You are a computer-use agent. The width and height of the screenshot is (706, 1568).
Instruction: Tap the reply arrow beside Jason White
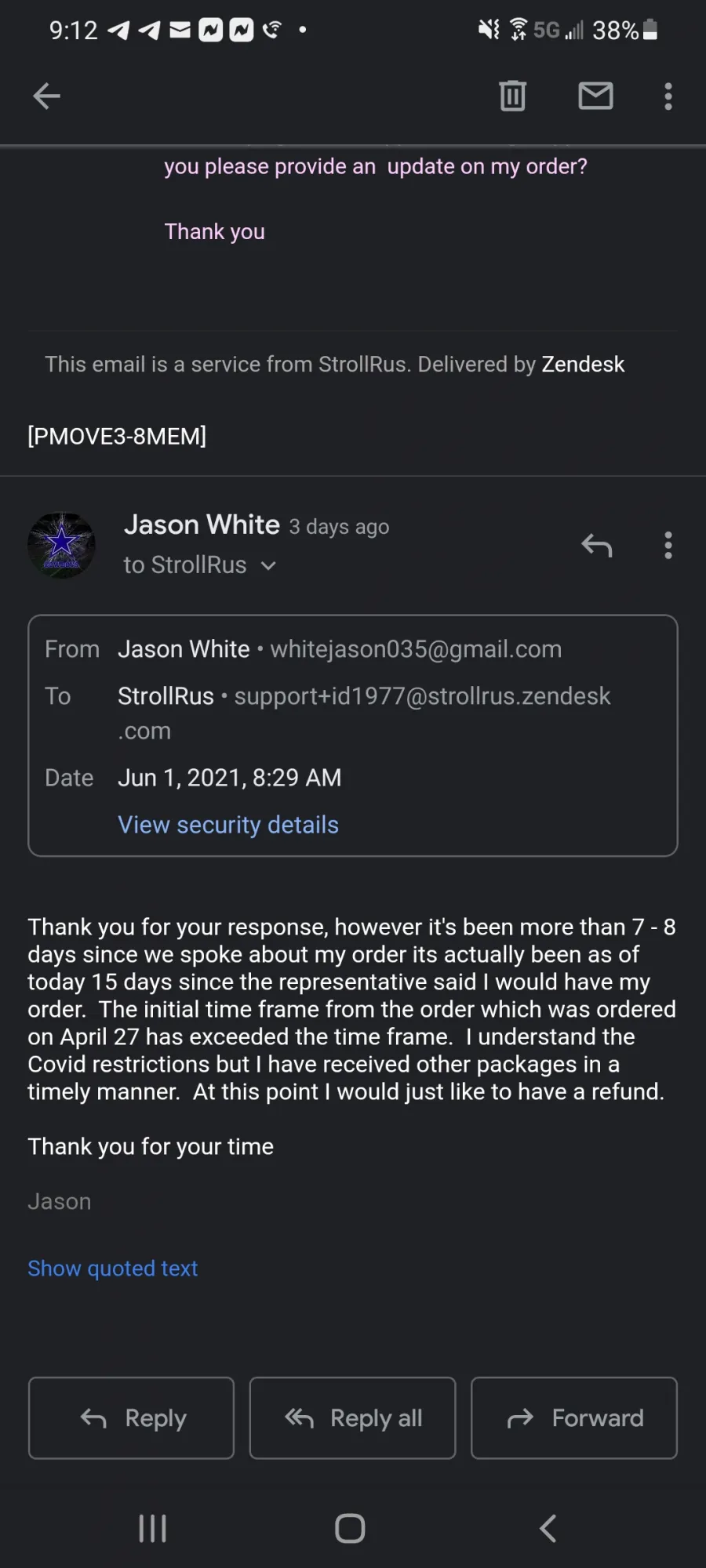click(596, 546)
